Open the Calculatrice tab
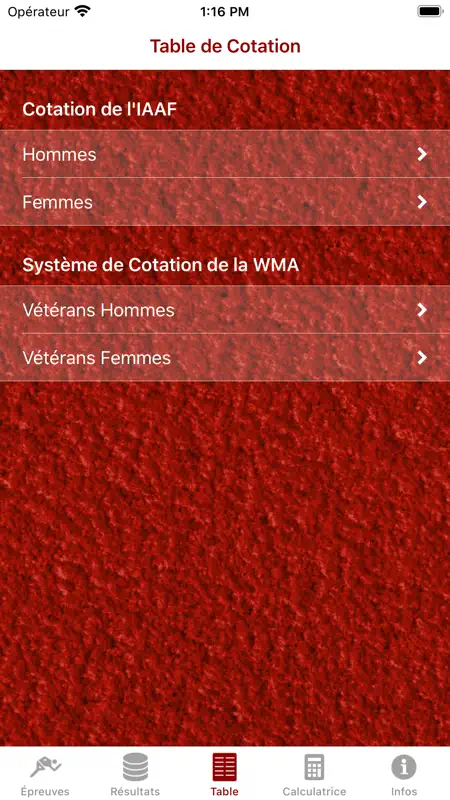This screenshot has height=800, width=450. click(x=314, y=774)
